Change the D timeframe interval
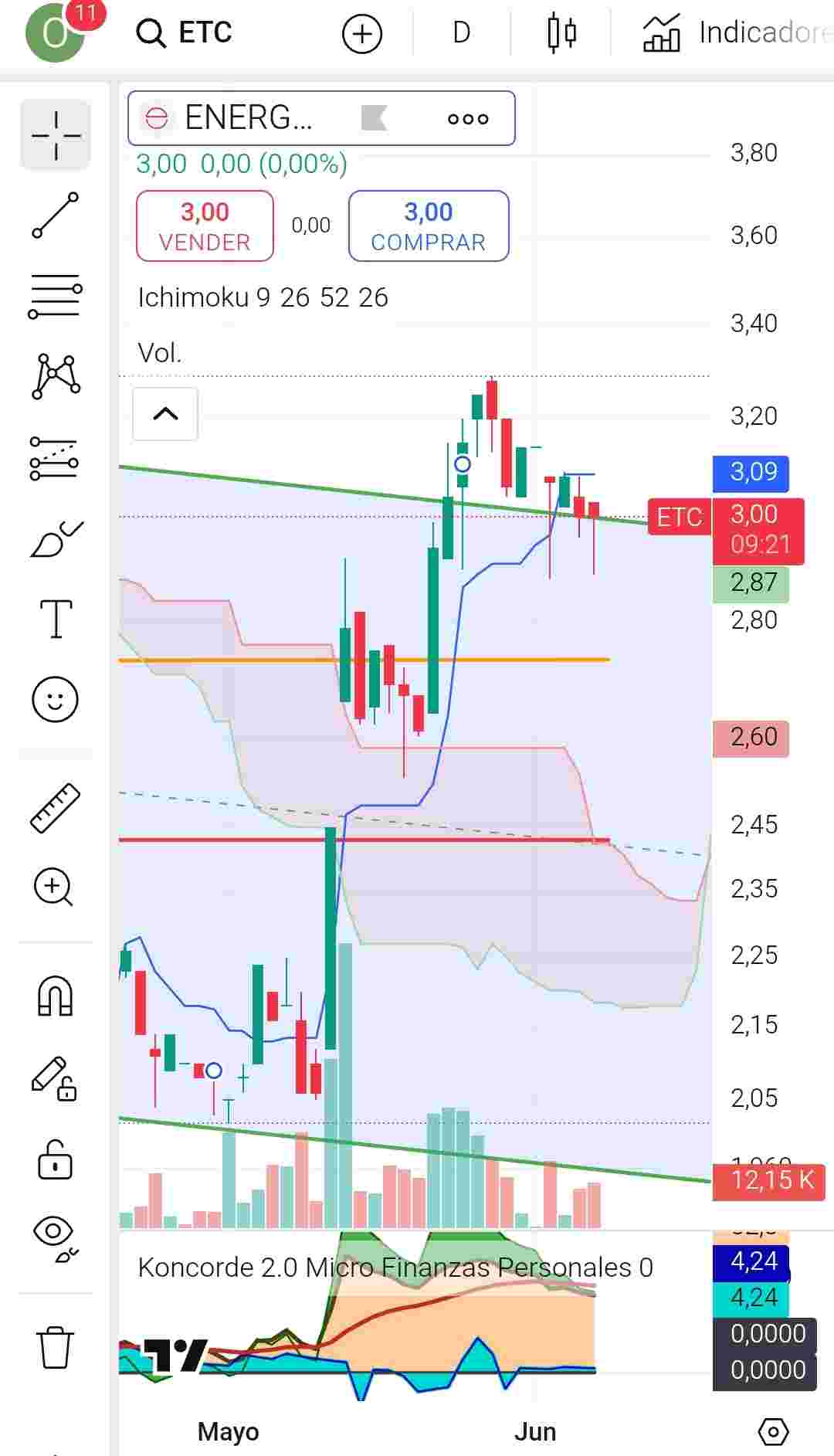The width and height of the screenshot is (834, 1456). (461, 33)
